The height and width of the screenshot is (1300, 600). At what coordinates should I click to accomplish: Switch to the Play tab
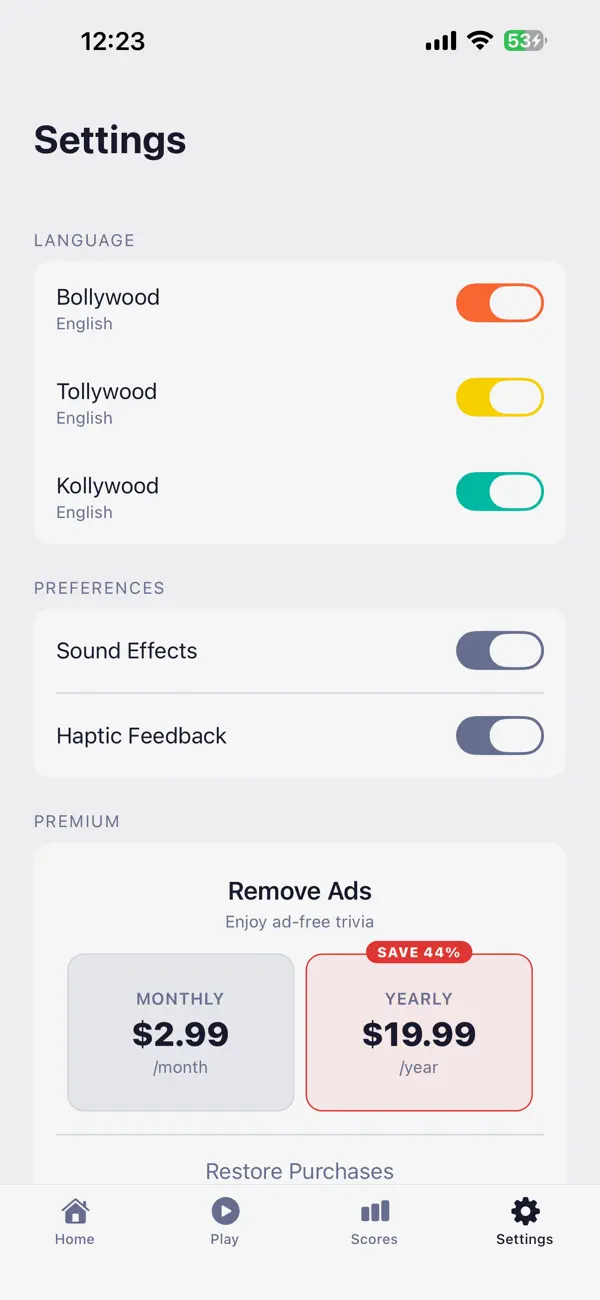(x=225, y=1223)
